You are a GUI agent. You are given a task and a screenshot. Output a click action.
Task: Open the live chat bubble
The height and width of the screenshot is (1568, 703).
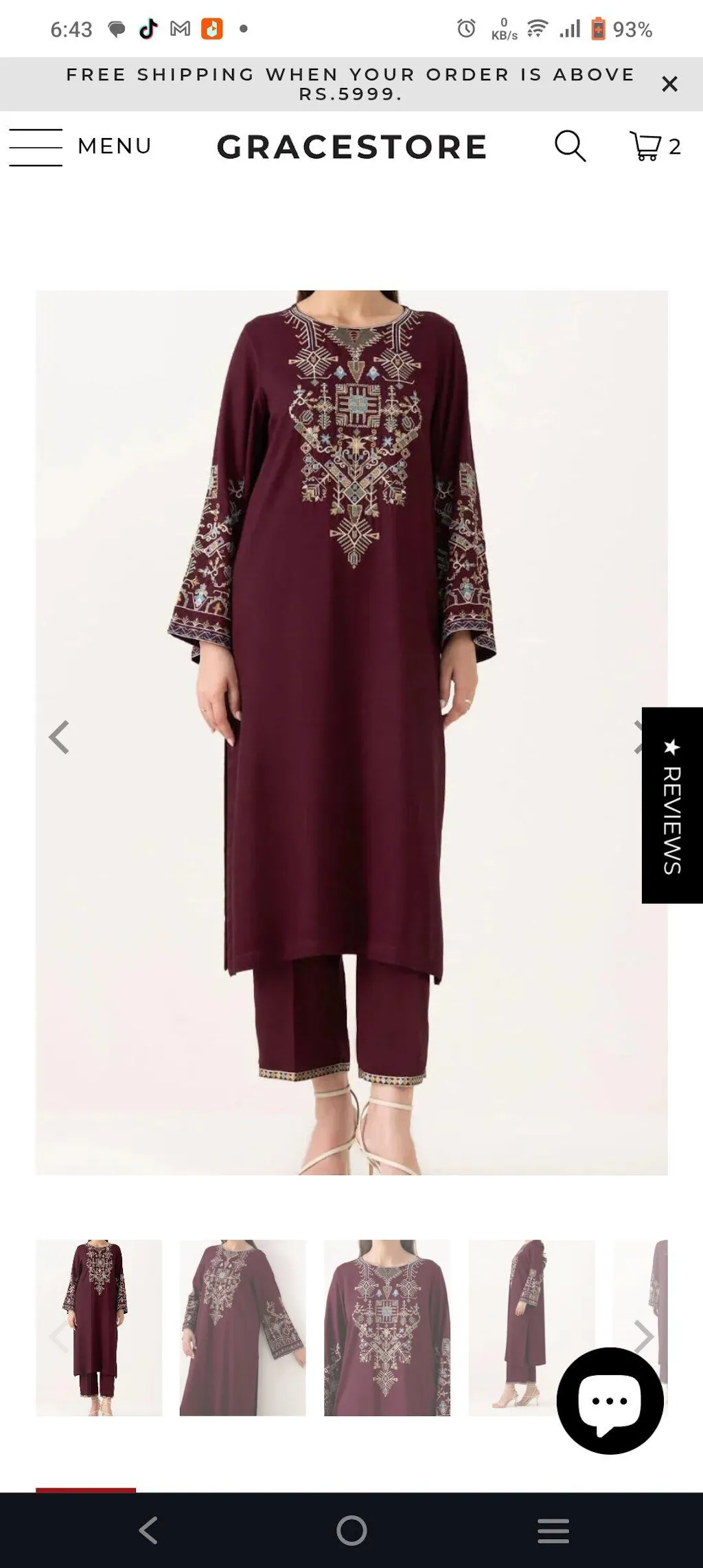(x=610, y=1400)
